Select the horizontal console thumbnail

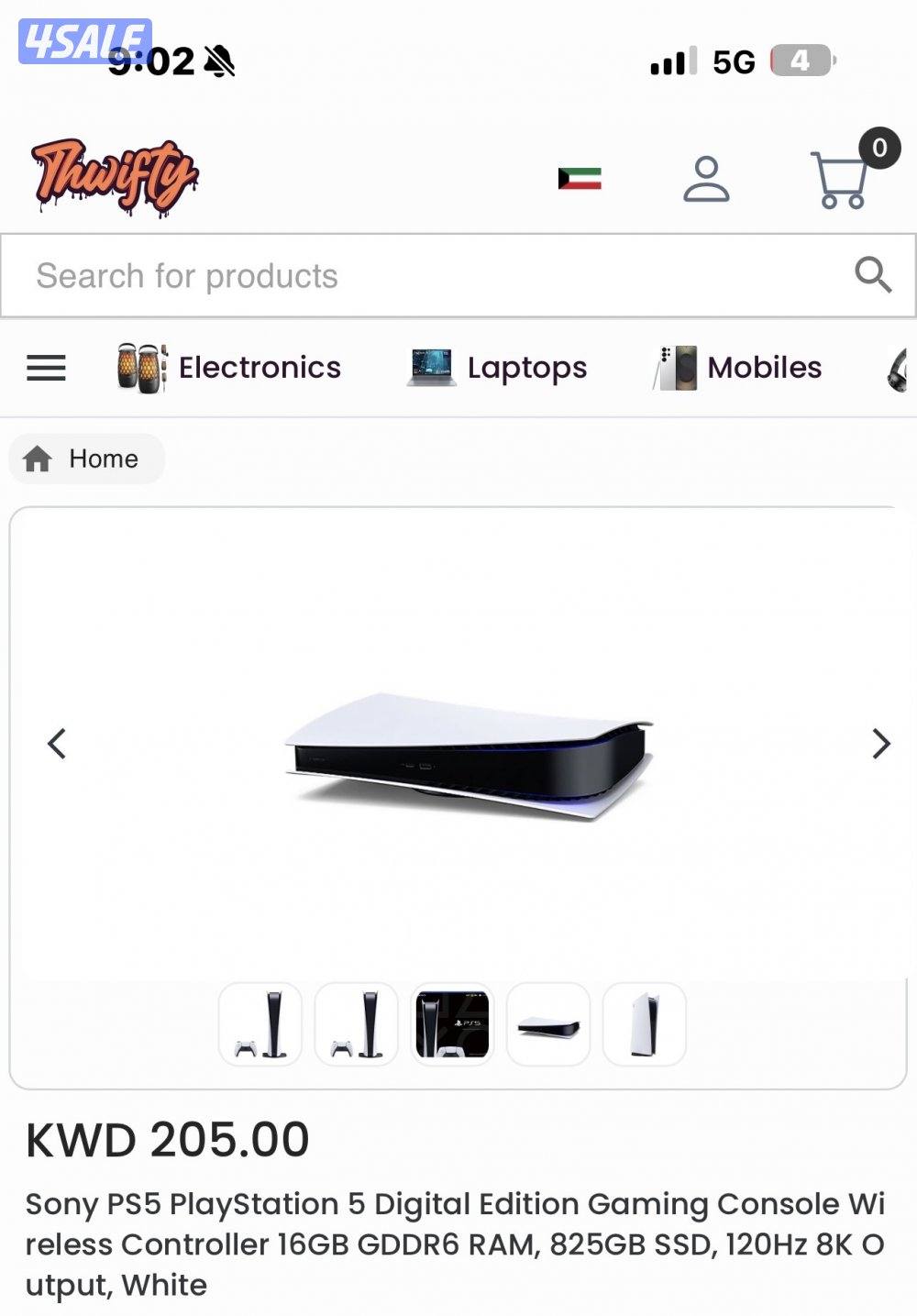[548, 1024]
